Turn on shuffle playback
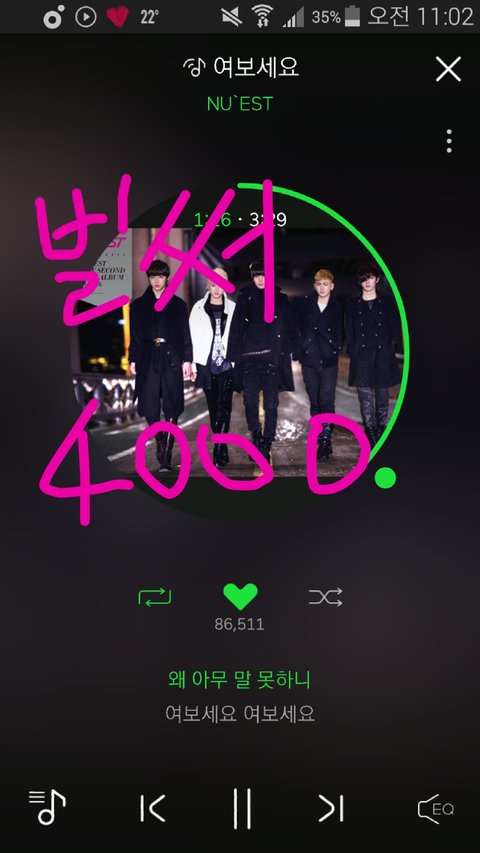 (325, 597)
